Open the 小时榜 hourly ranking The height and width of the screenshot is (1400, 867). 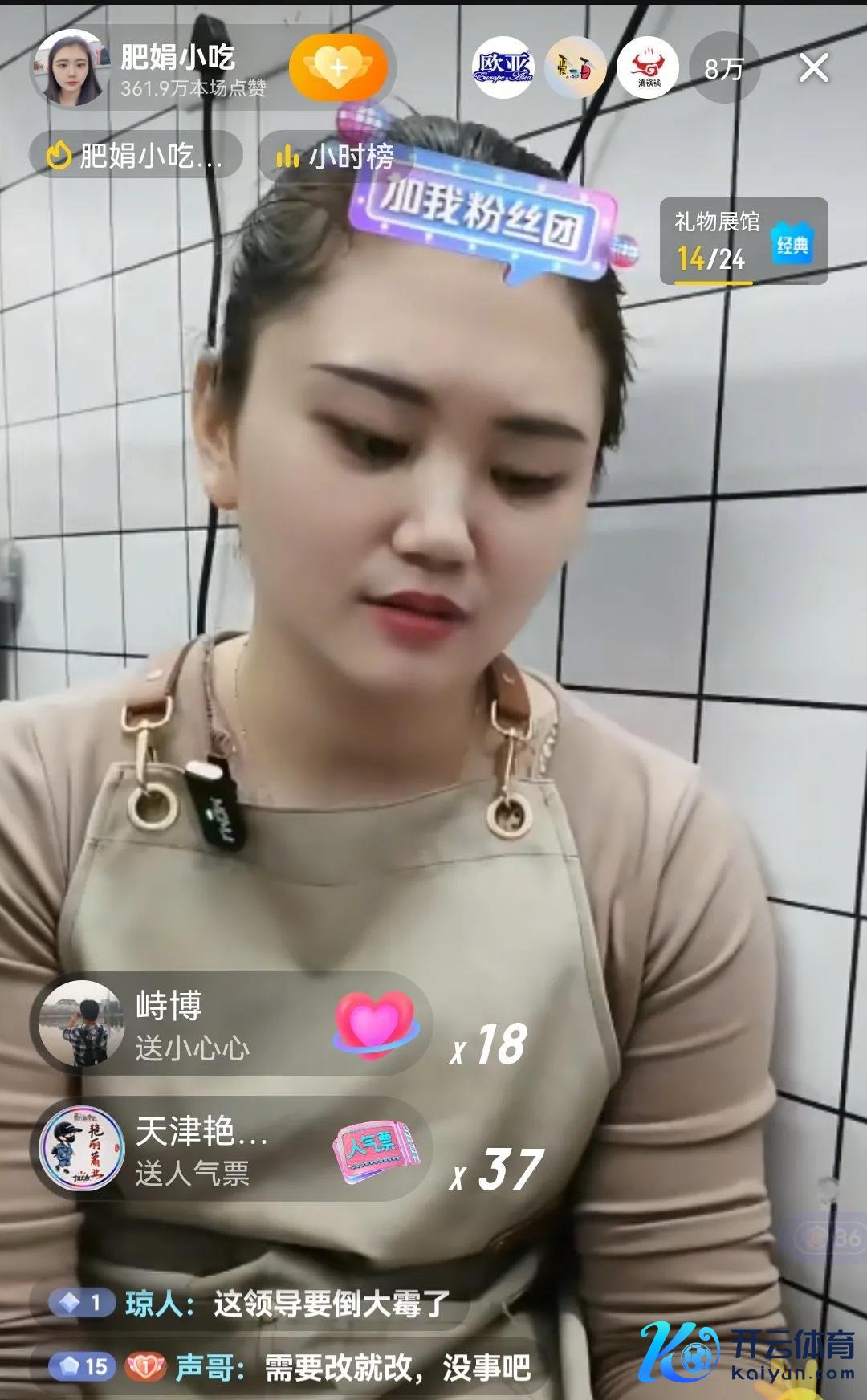(x=336, y=156)
